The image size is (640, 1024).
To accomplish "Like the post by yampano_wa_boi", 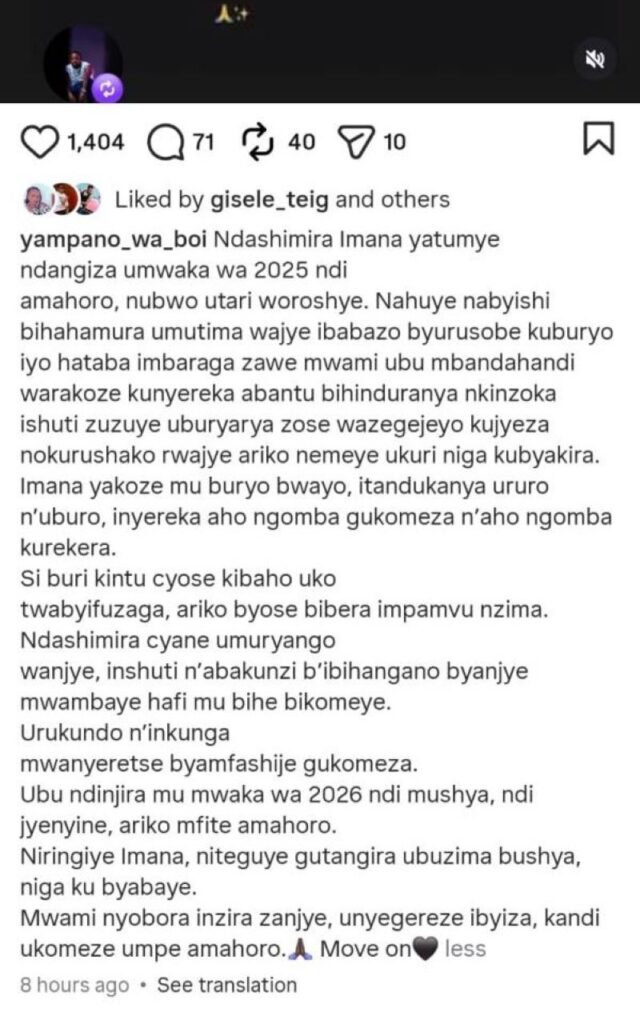I will [x=41, y=142].
